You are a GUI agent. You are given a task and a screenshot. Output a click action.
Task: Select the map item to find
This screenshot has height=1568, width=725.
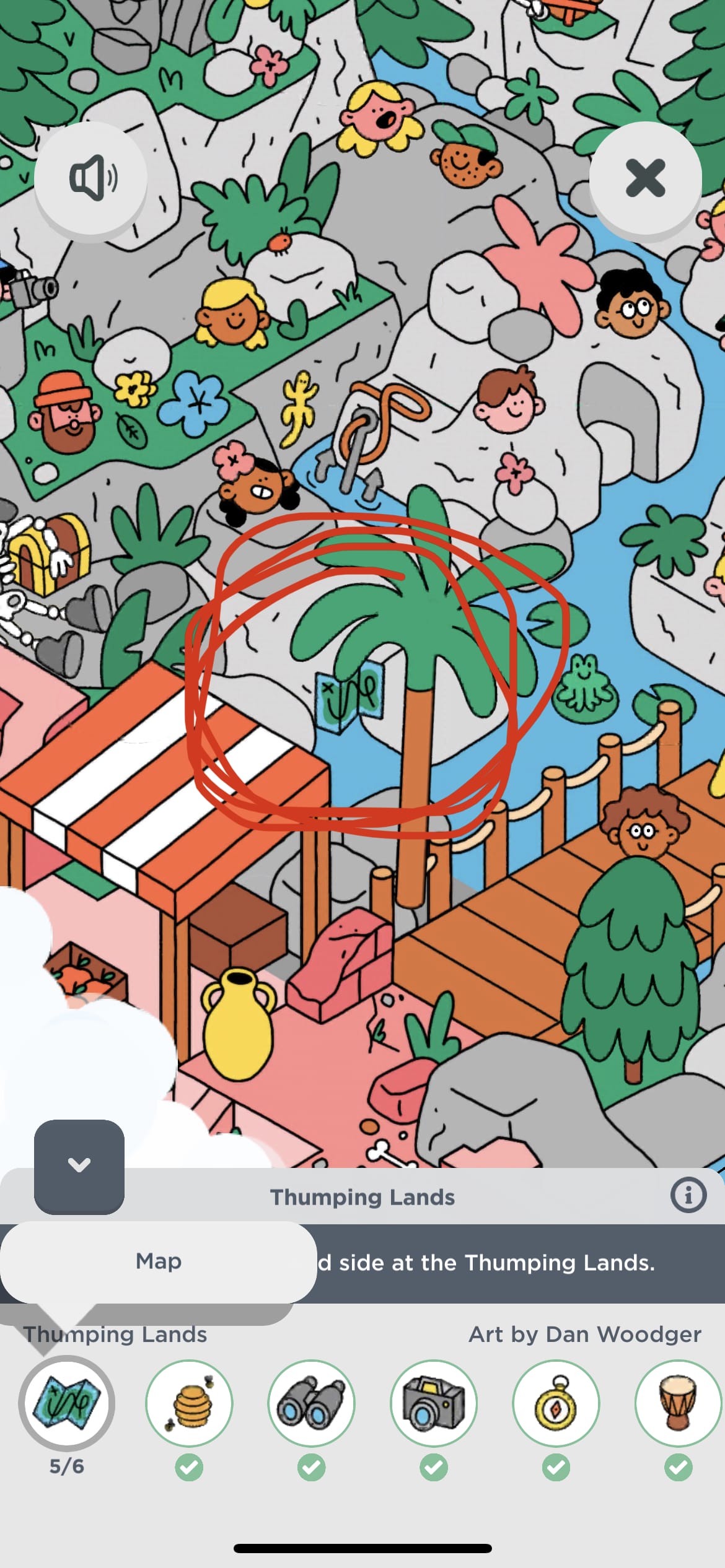click(x=67, y=1403)
